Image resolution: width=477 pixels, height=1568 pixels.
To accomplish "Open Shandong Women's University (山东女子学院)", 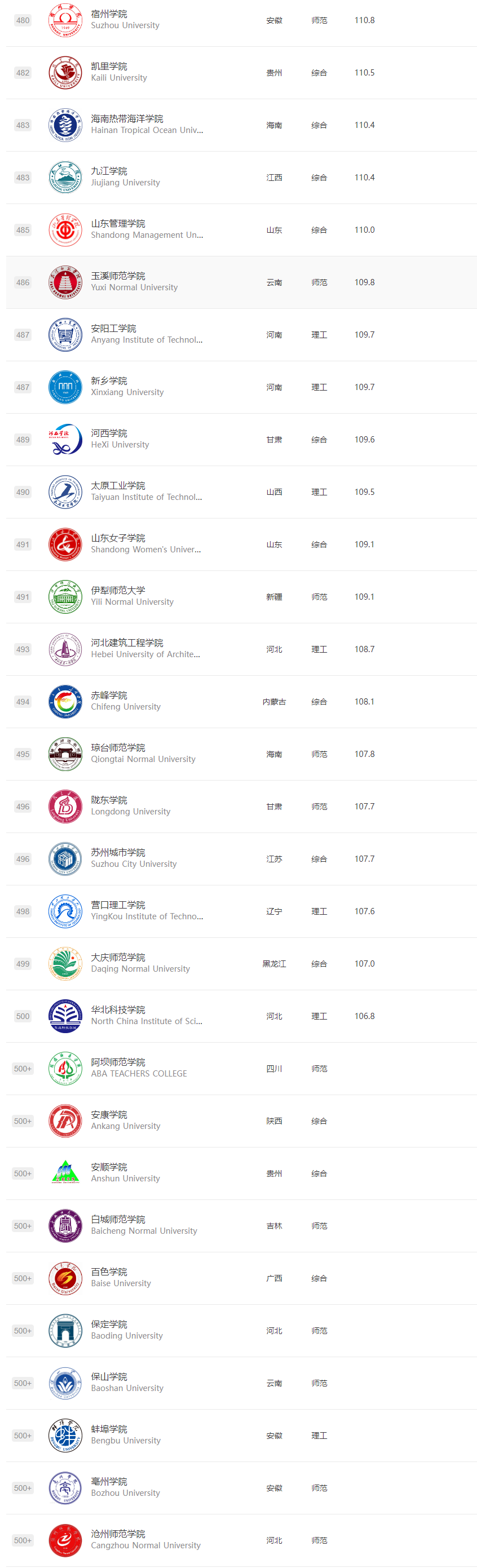I will 118,538.
